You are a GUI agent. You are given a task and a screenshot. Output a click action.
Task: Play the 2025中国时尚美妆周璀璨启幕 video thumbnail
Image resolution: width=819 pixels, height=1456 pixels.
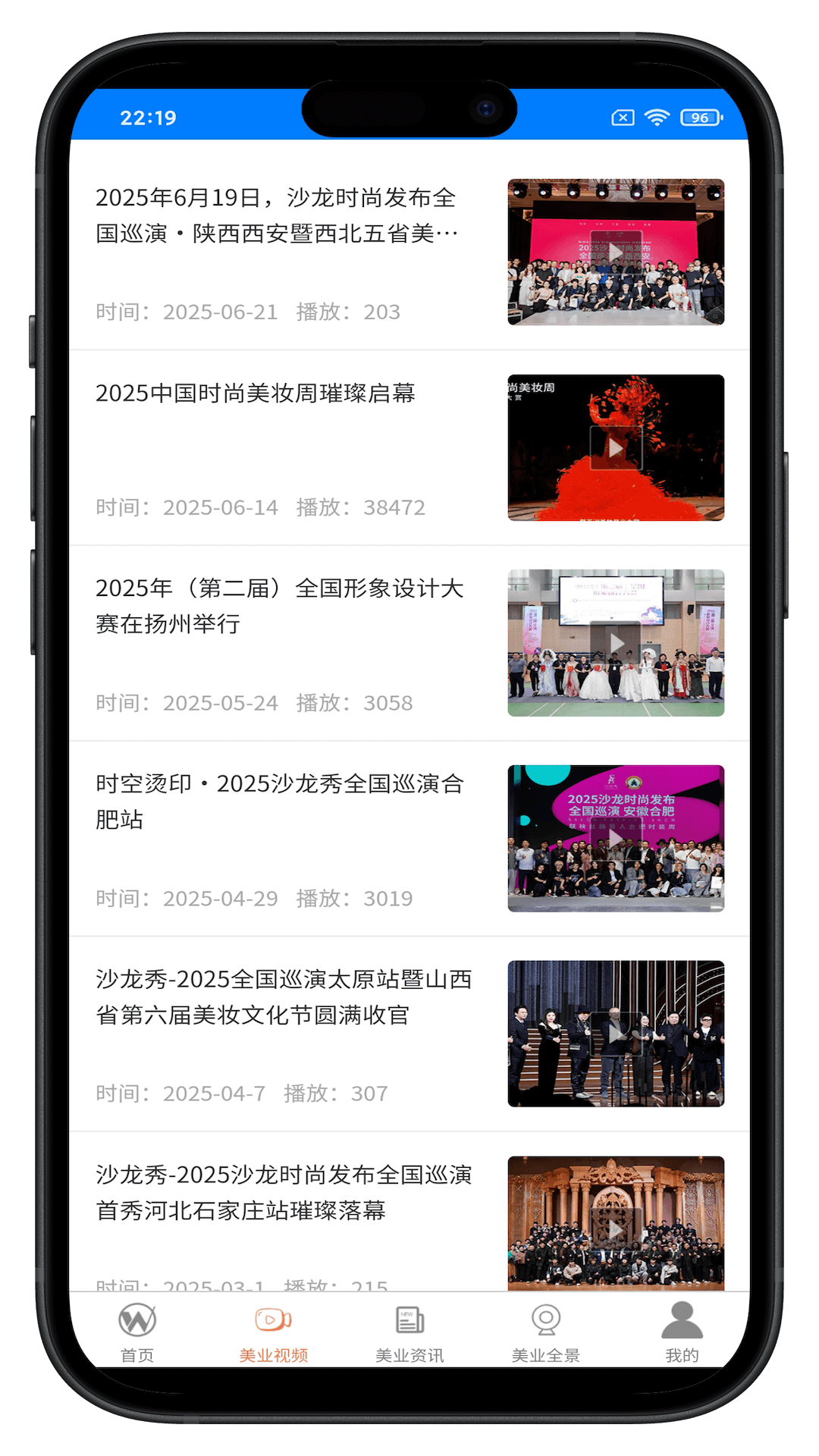tap(616, 448)
